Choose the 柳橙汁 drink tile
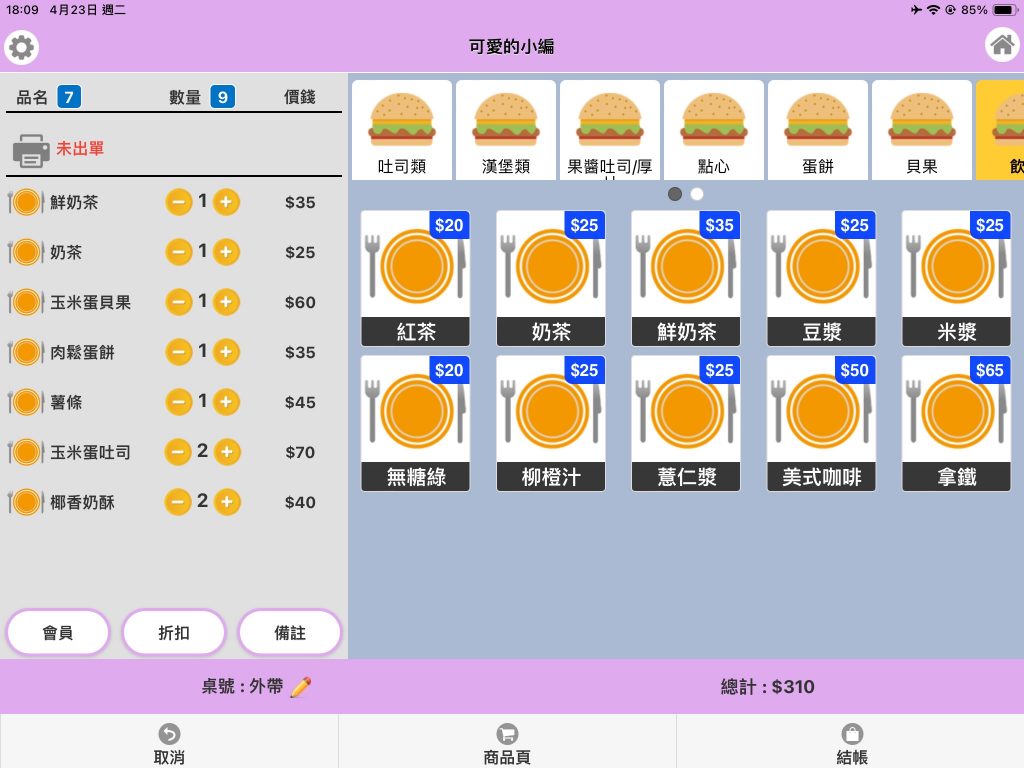1024x768 pixels. [x=551, y=423]
